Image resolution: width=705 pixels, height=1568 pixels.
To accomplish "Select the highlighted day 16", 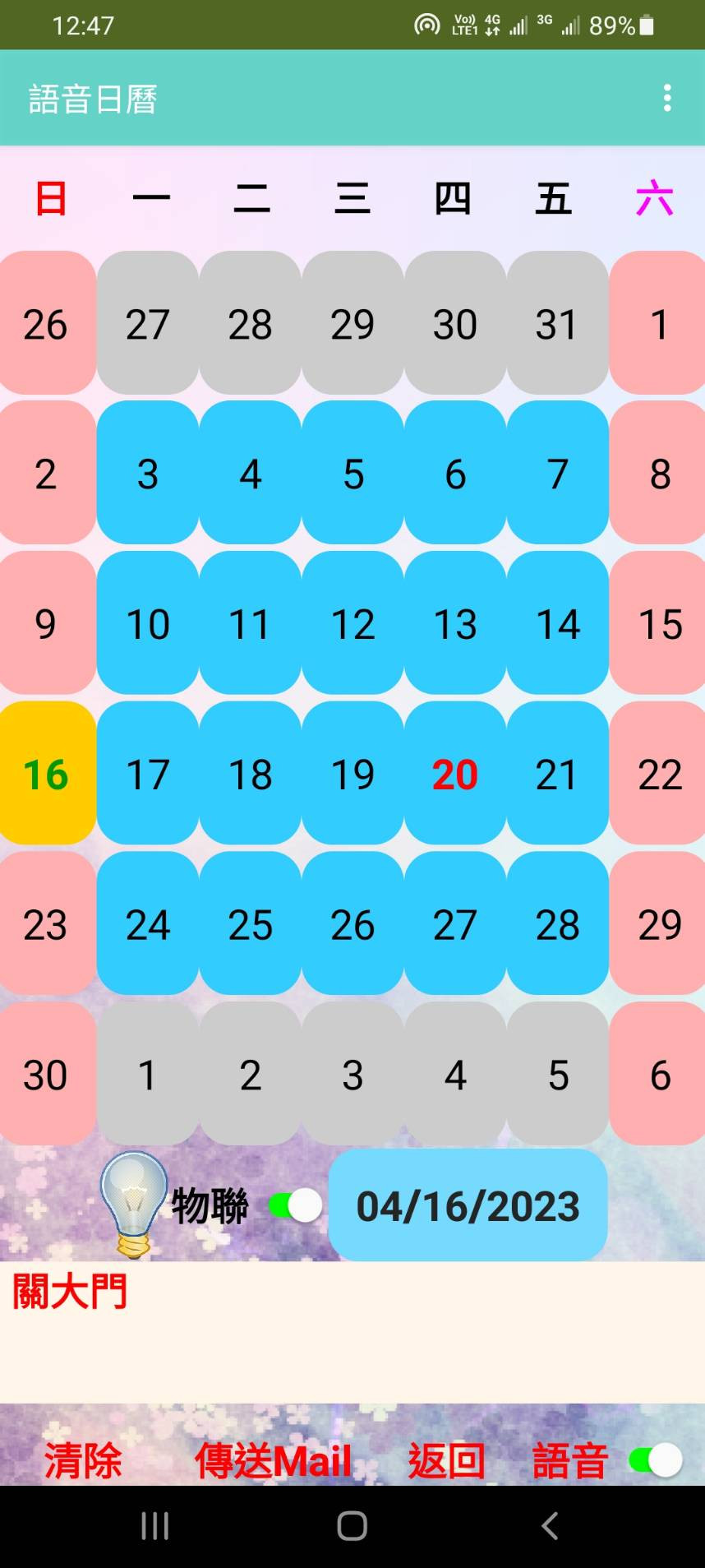I will tap(46, 774).
